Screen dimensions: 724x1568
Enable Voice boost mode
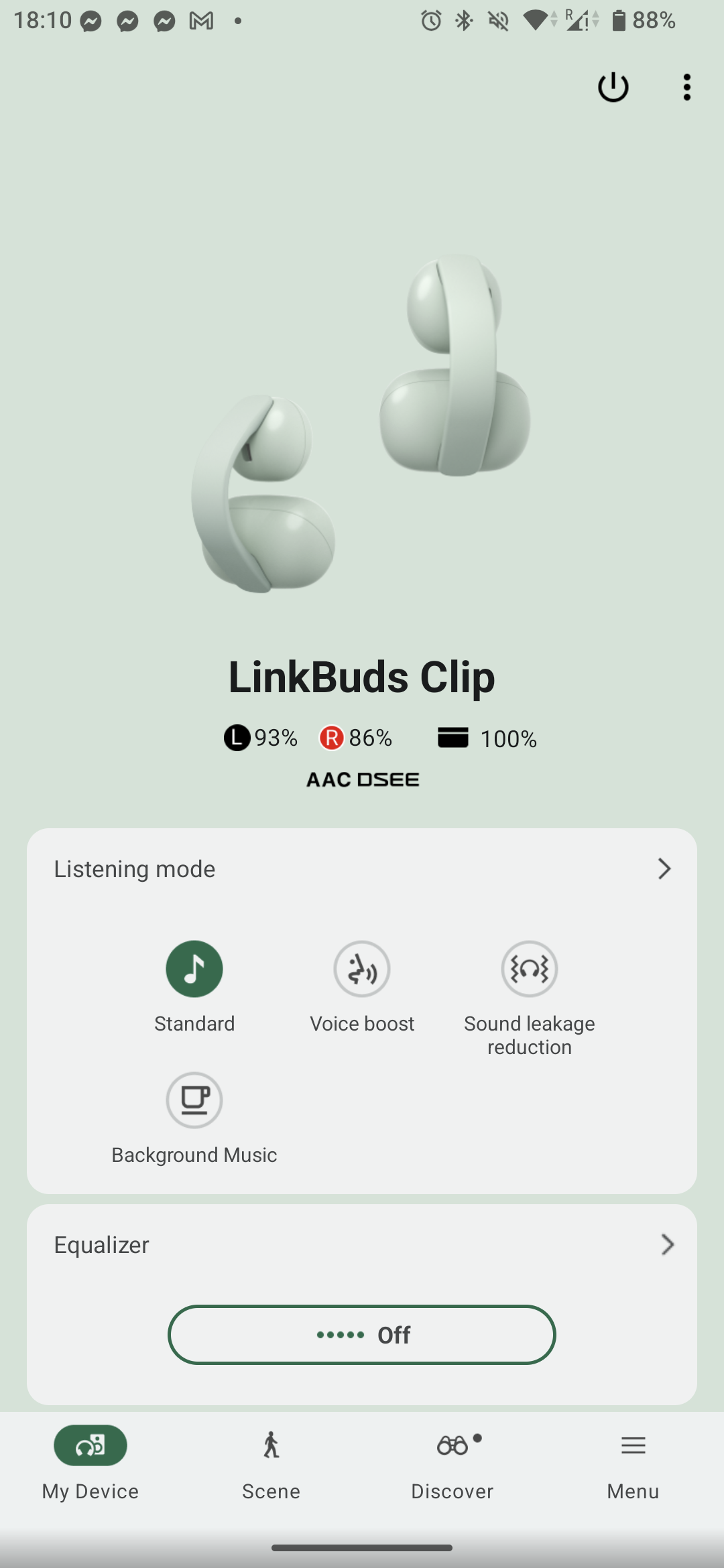point(362,969)
